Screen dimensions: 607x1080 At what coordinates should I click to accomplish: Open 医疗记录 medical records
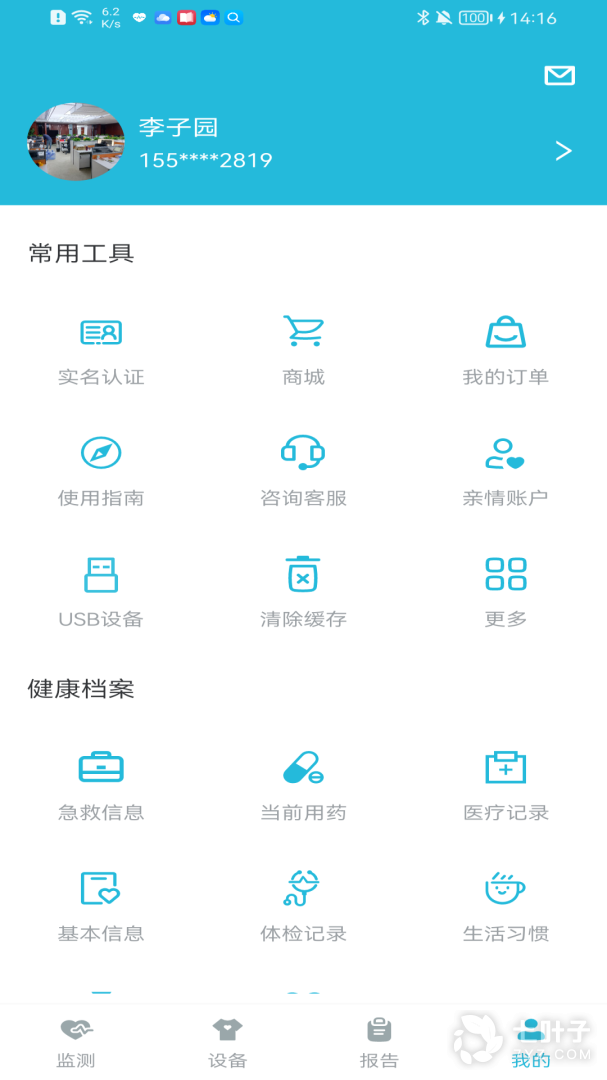505,785
